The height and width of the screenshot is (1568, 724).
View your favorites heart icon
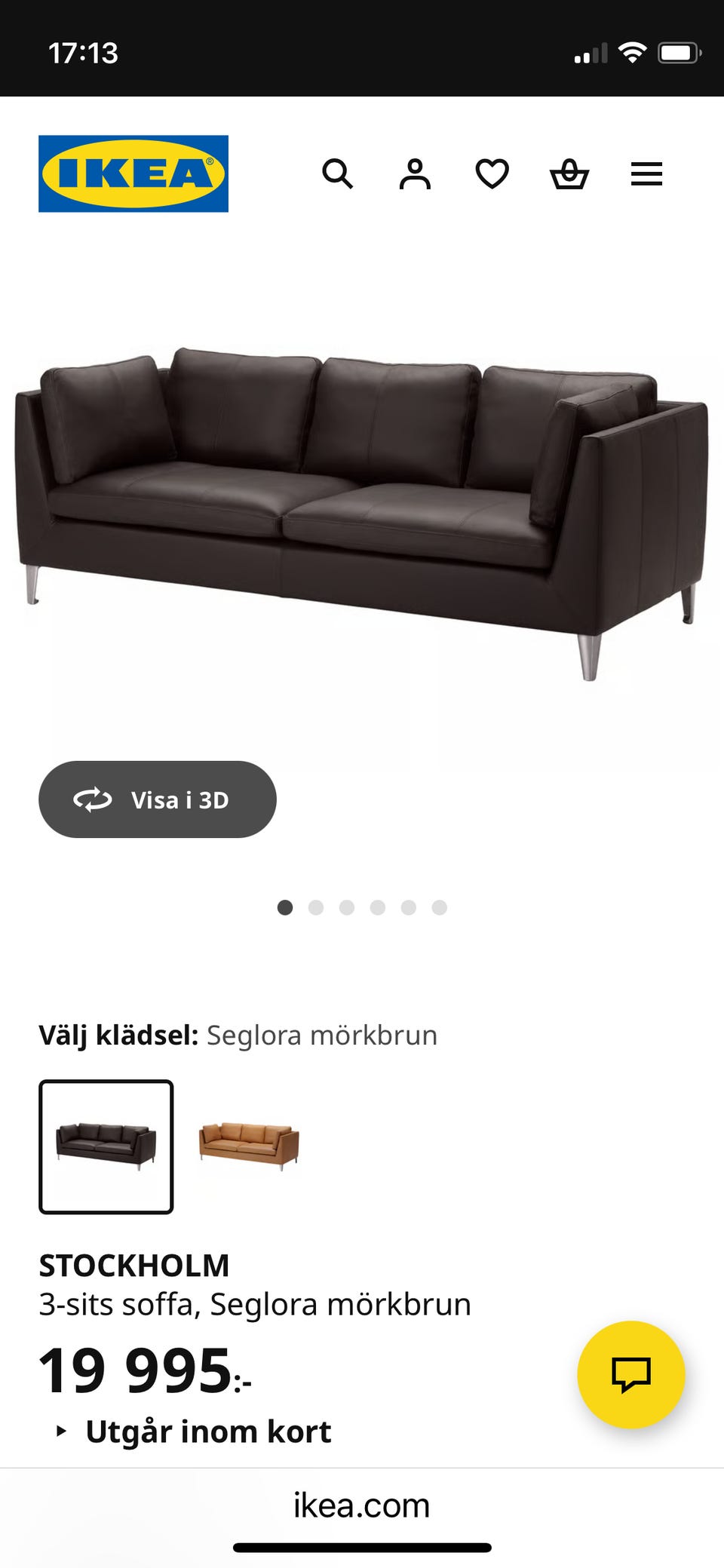(x=492, y=174)
